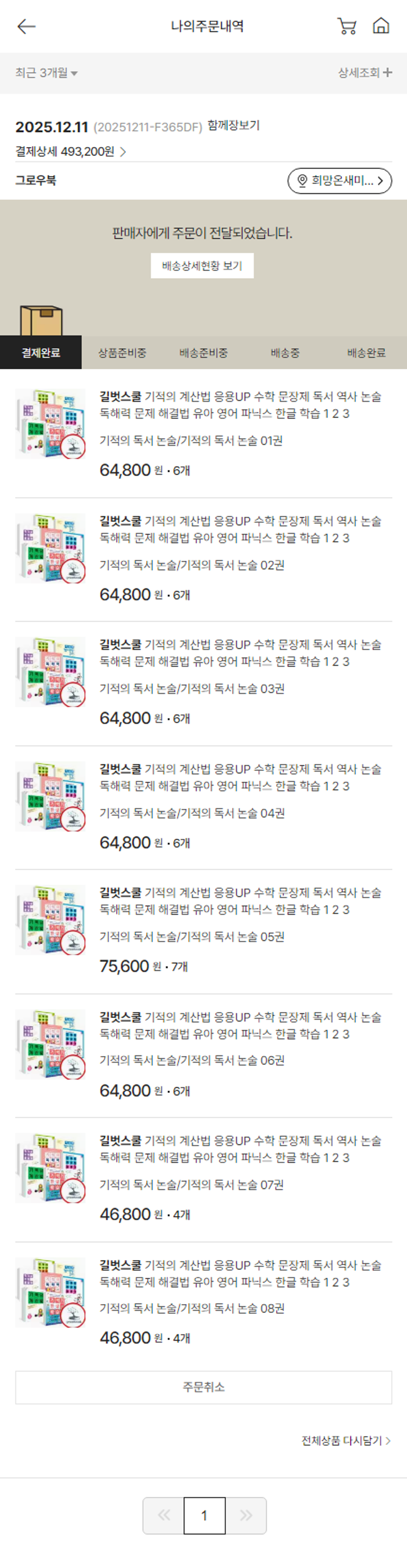The height and width of the screenshot is (1568, 407).
Task: Cancel the order with 주문취소
Action: click(203, 1387)
